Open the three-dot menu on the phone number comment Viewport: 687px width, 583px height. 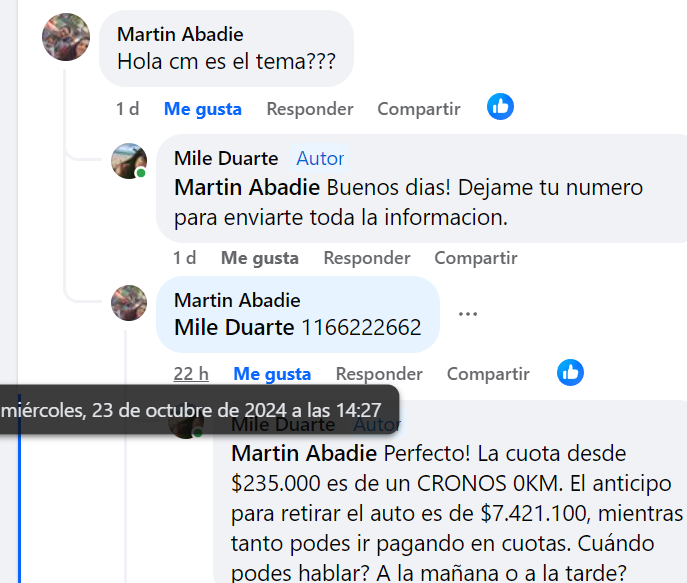coord(468,314)
